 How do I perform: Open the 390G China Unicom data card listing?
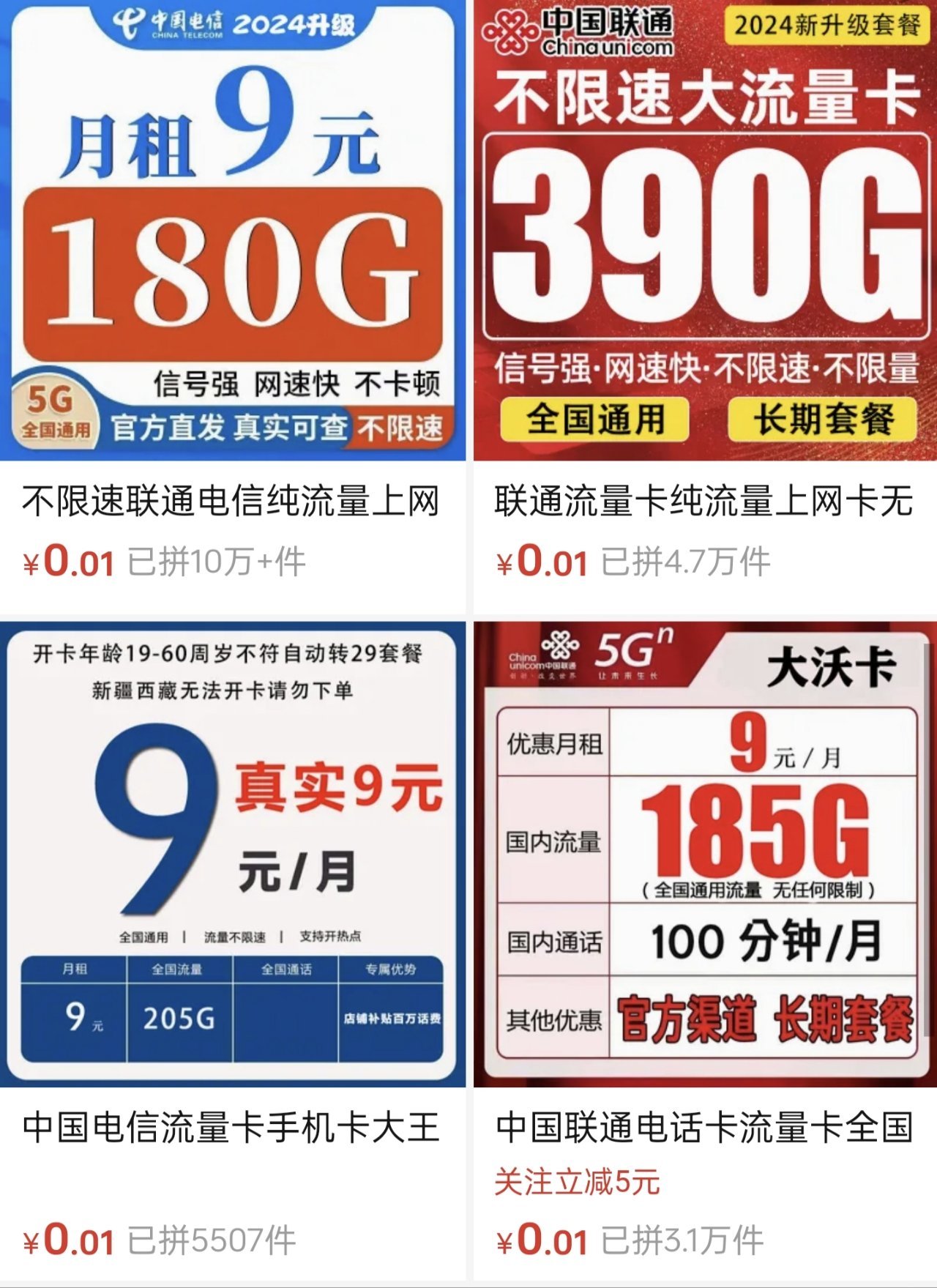pyautogui.click(x=705, y=231)
